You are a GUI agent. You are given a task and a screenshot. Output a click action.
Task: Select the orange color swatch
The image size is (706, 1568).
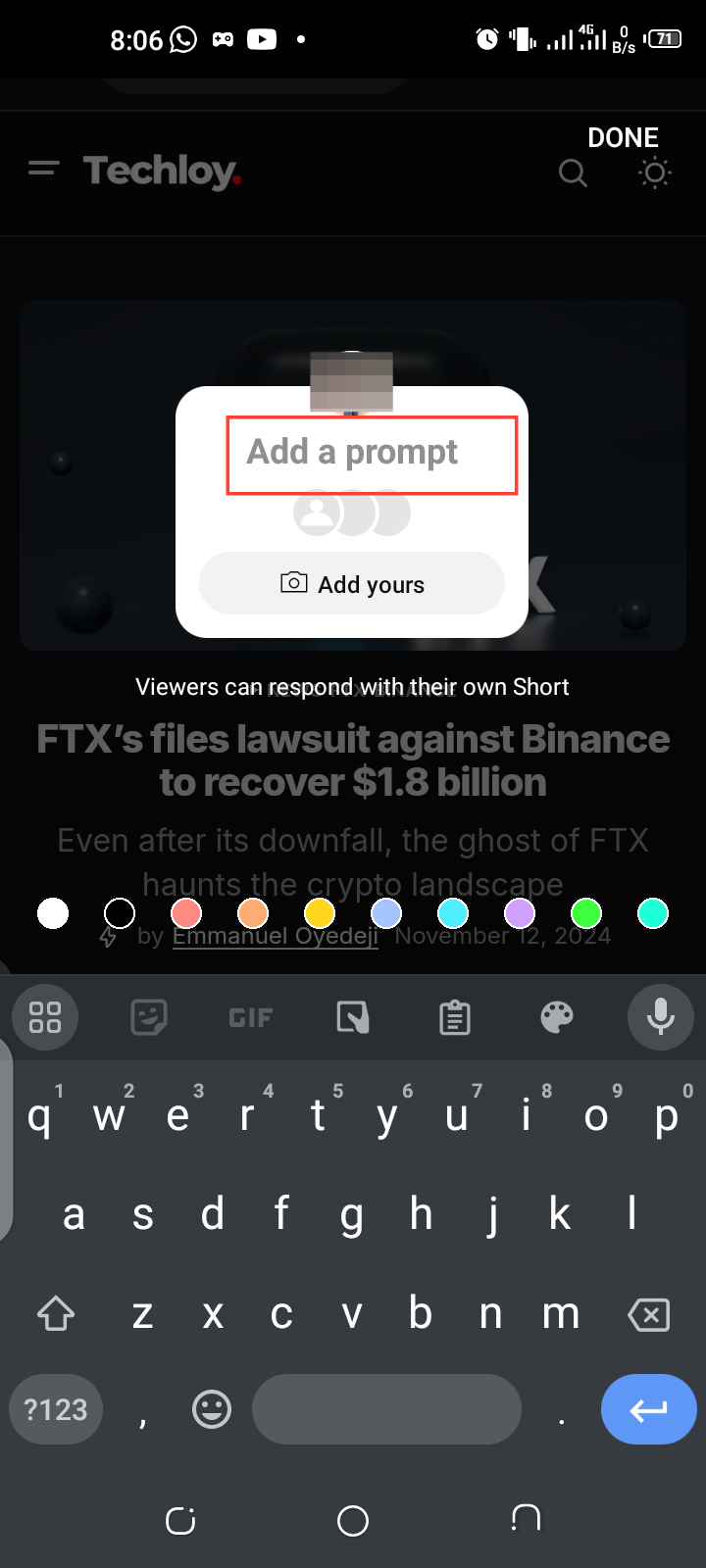point(253,913)
